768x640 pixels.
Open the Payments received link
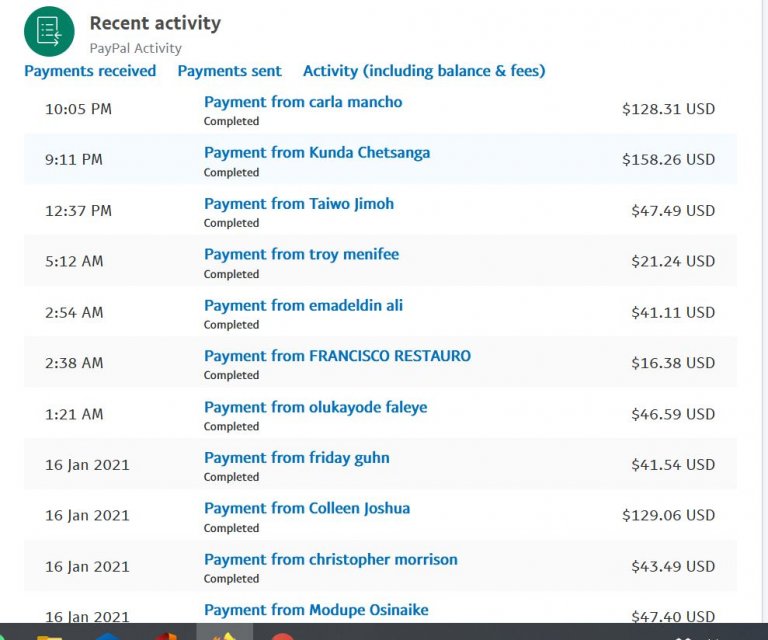click(90, 71)
